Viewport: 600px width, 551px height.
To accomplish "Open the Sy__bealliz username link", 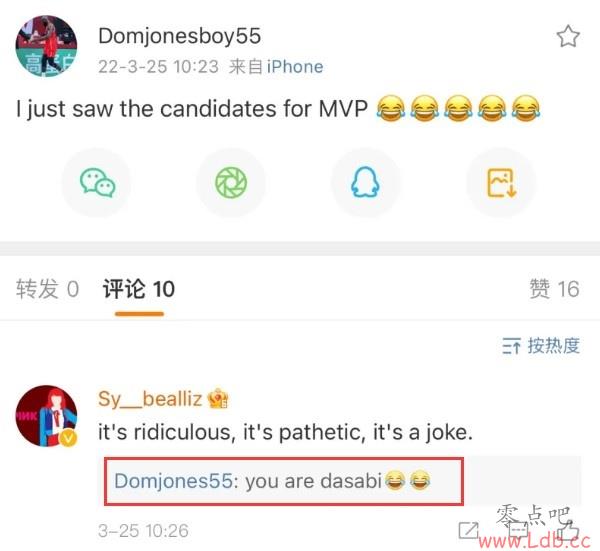I will (151, 400).
